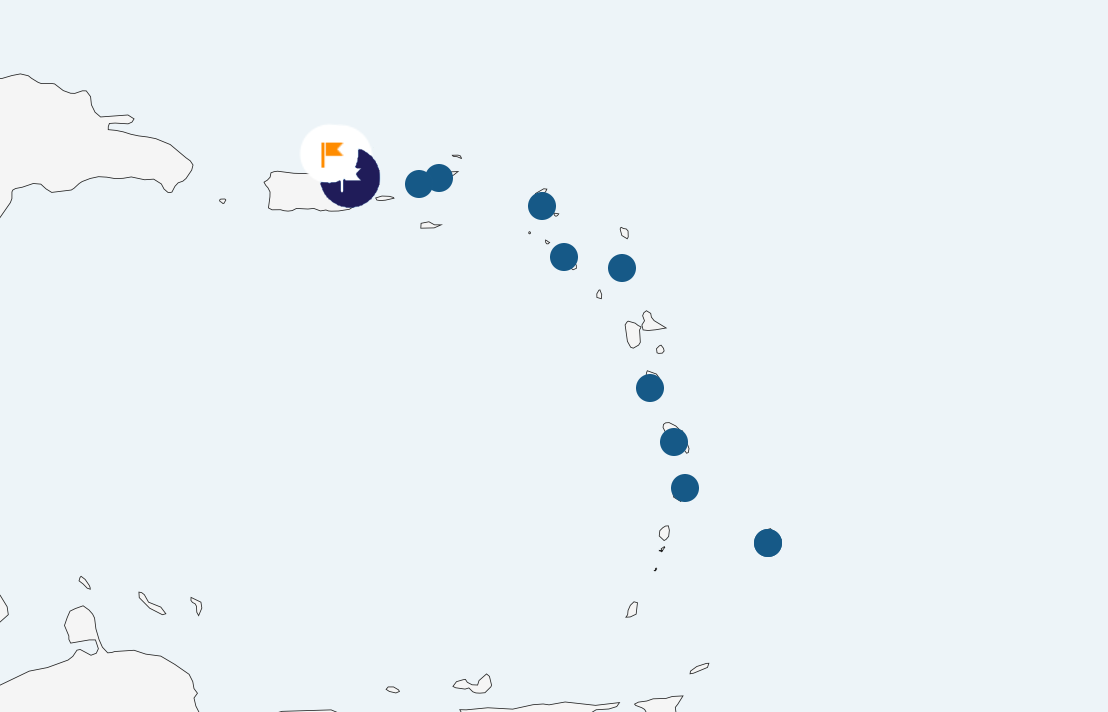
Task: Tap the port marker on St. Kitts
Action: click(x=564, y=257)
